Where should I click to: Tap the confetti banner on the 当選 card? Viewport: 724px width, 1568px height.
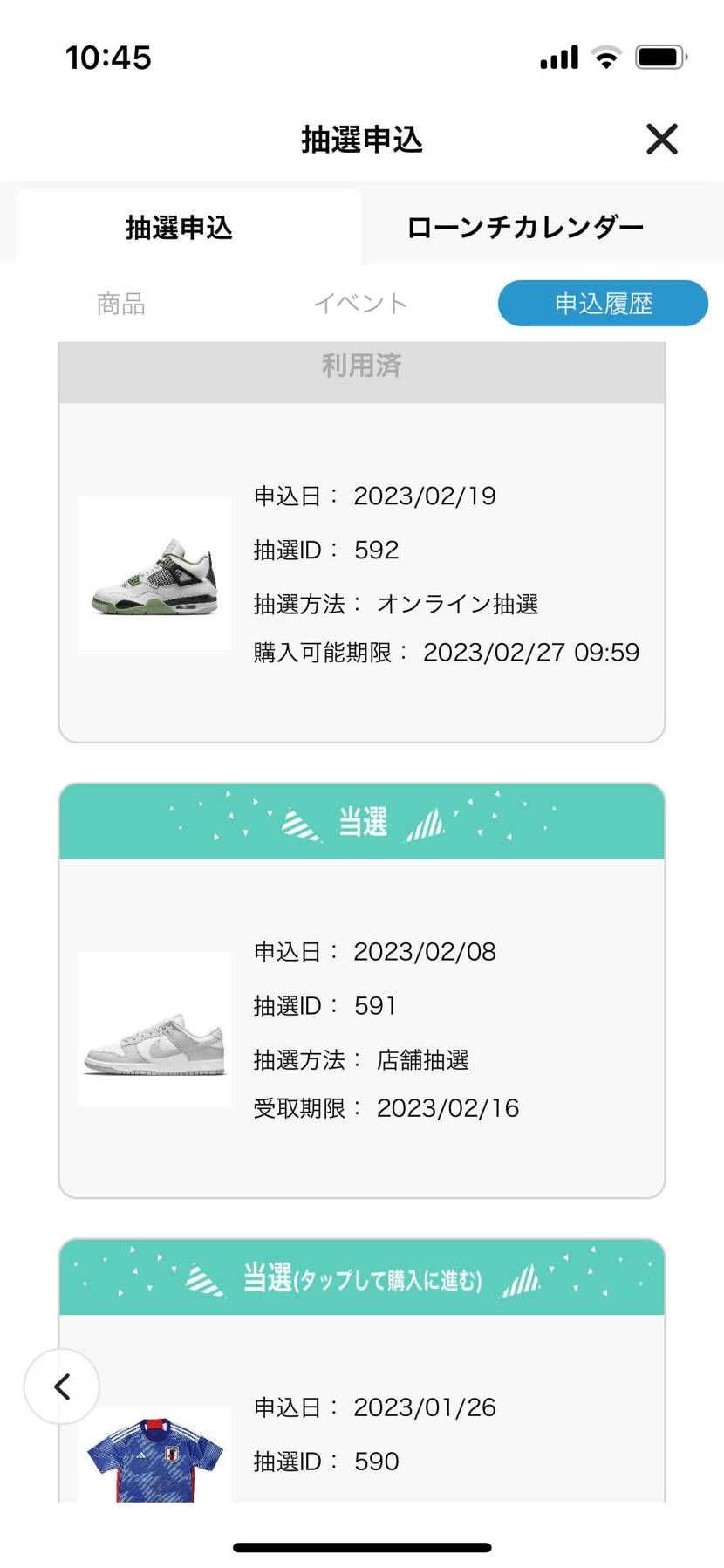coord(362,820)
